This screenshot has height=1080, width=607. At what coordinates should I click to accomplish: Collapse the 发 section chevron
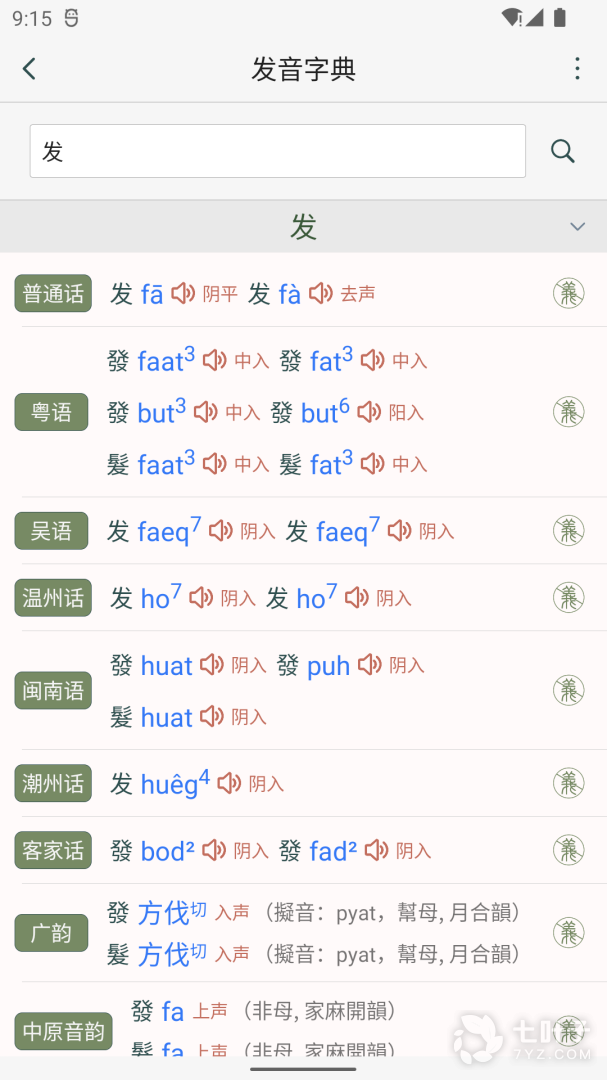577,226
